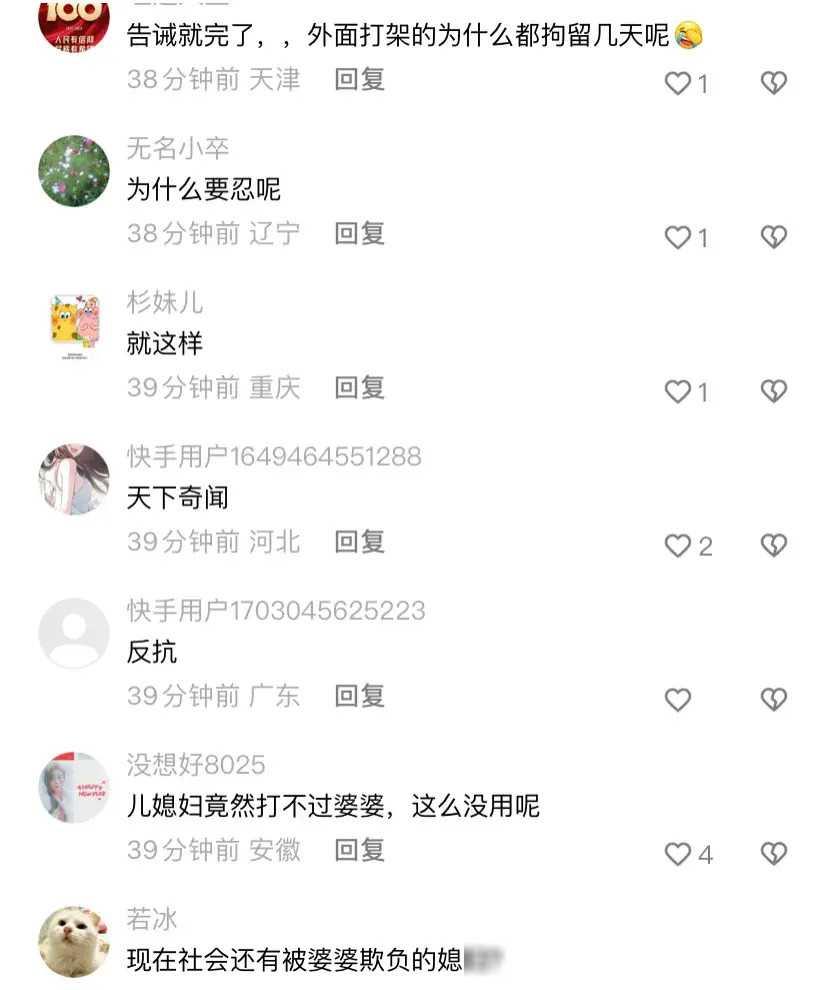Screen dimensions: 828x990
Task: Like the comment from 没想好8025
Action: pos(678,854)
